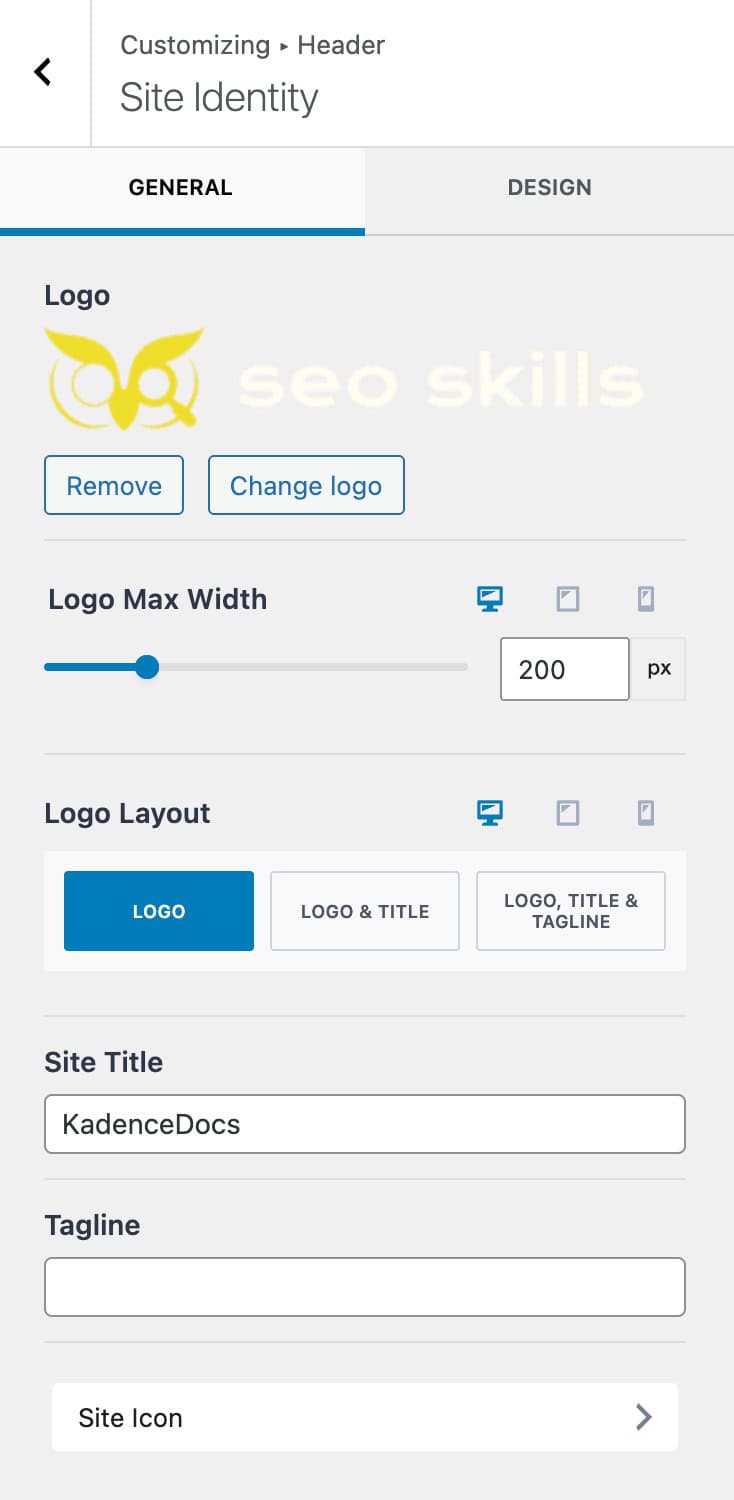Open the Site Icon settings panel
The image size is (734, 1500).
tap(365, 1417)
